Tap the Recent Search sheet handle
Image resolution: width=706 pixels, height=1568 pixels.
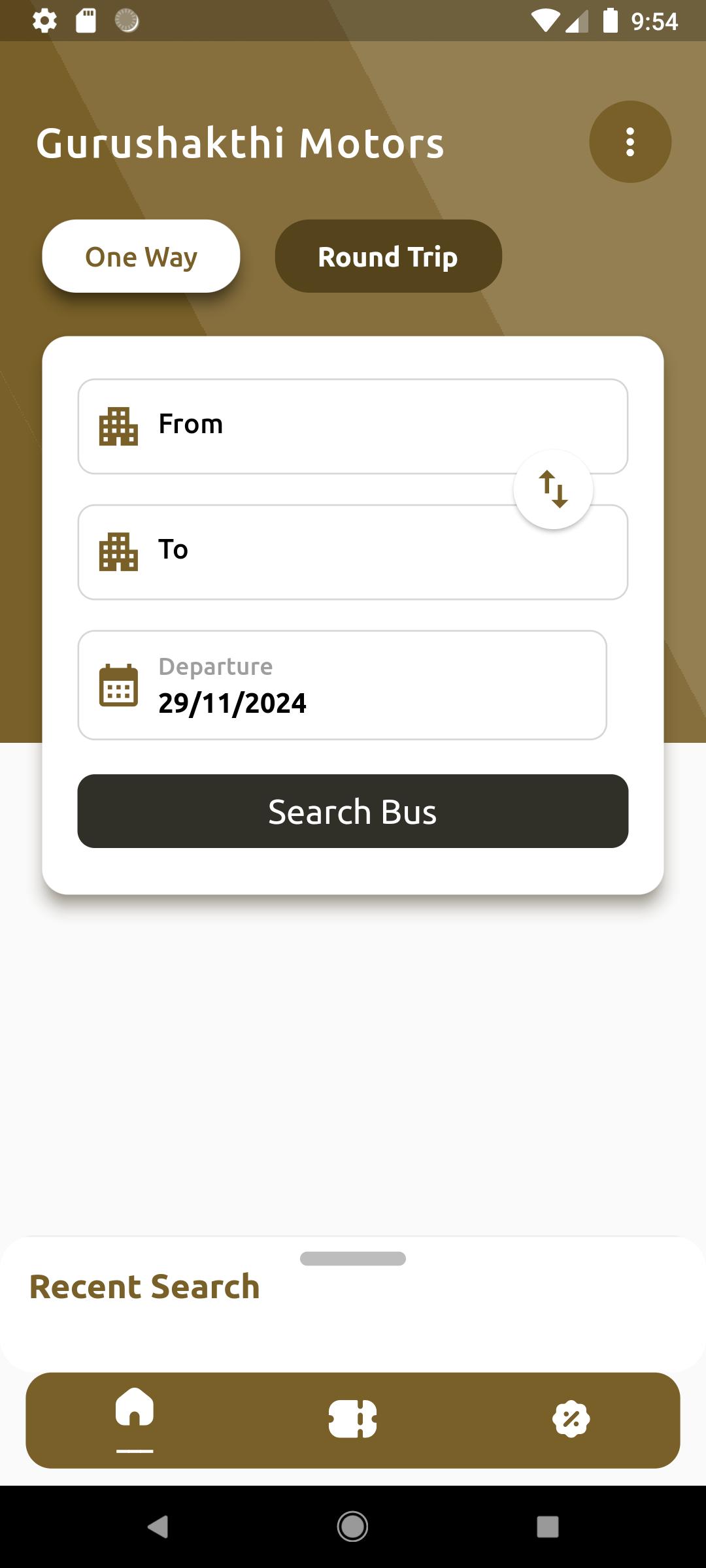pyautogui.click(x=353, y=1258)
